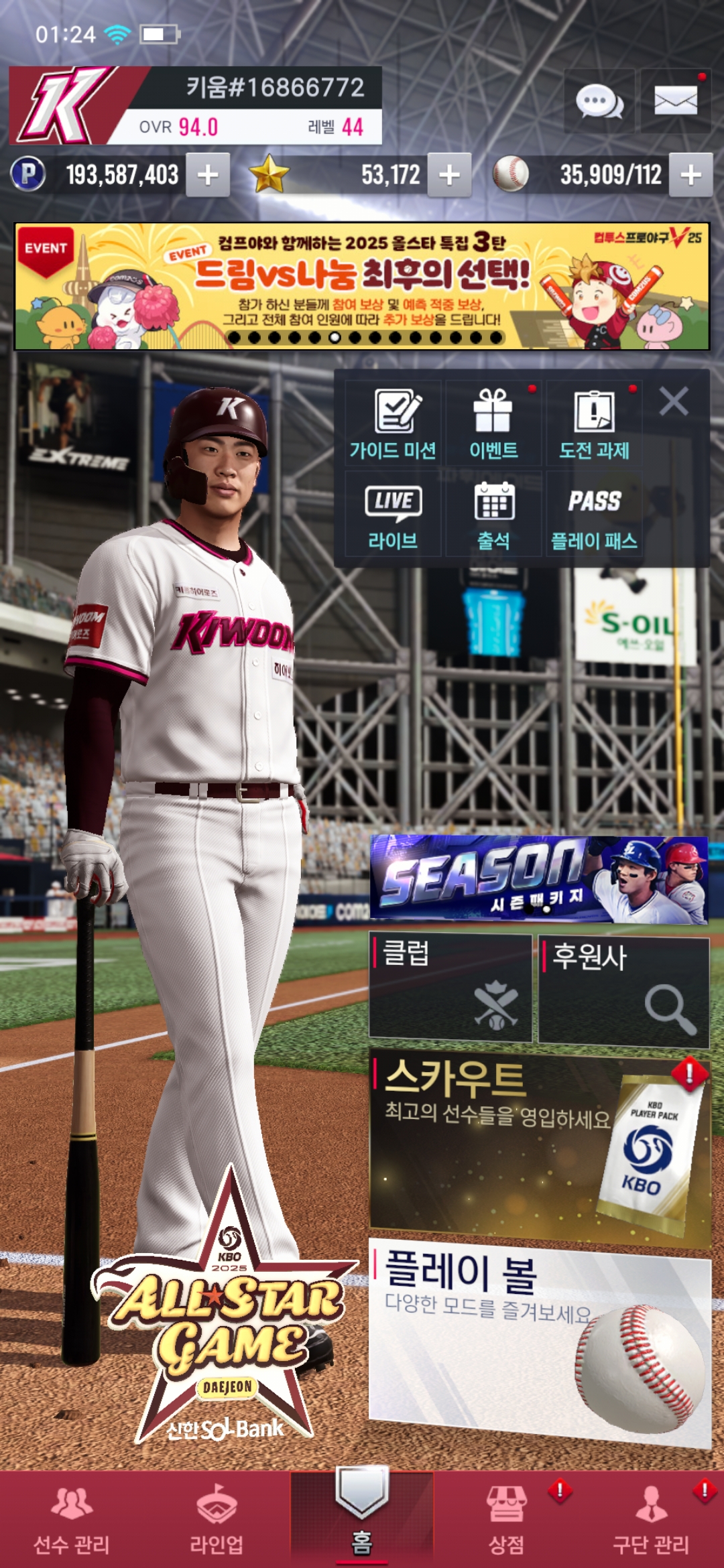Open the 후원사 card
Screen dimensions: 724x1568
[624, 991]
